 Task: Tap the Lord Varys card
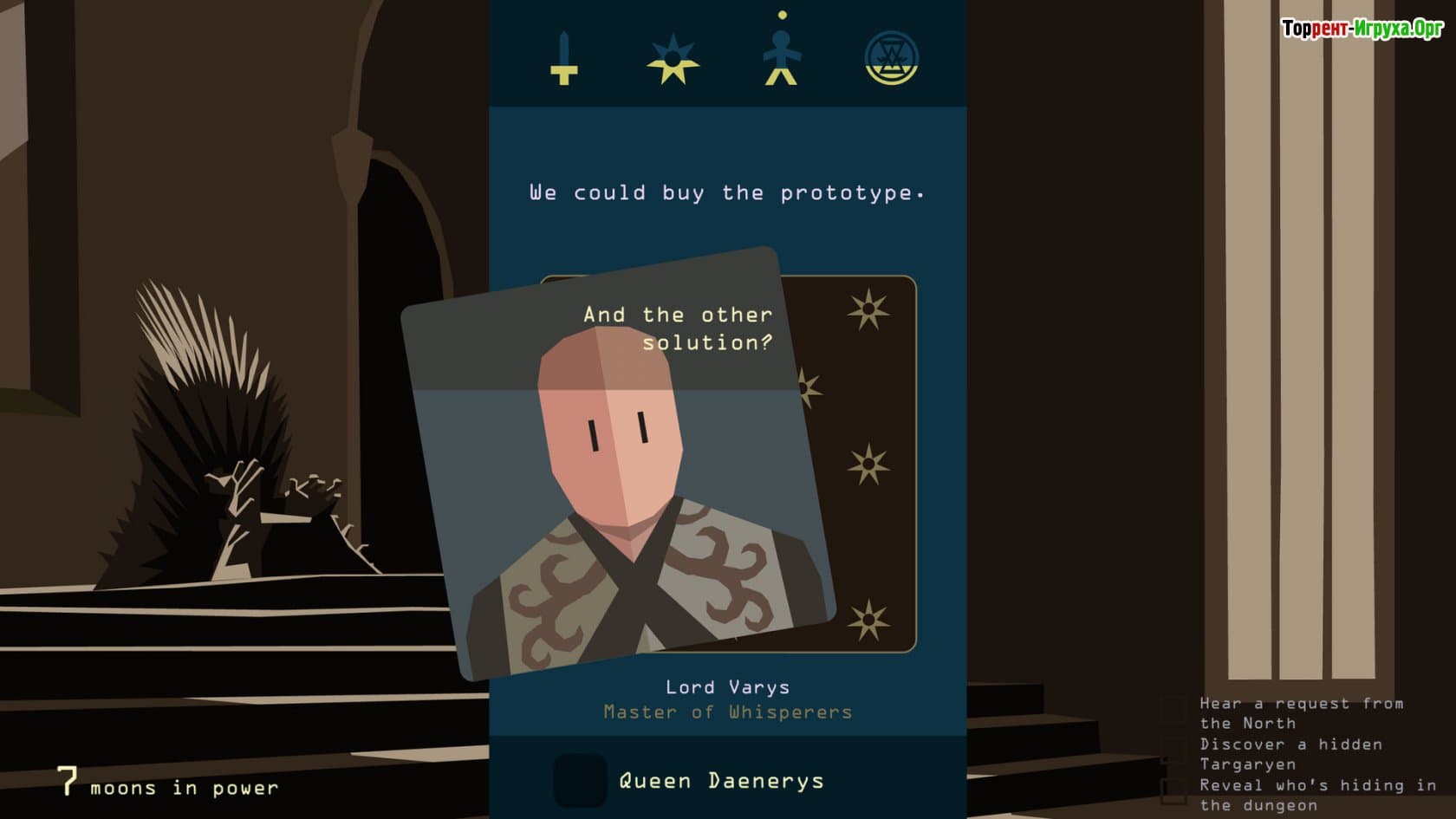tap(617, 485)
